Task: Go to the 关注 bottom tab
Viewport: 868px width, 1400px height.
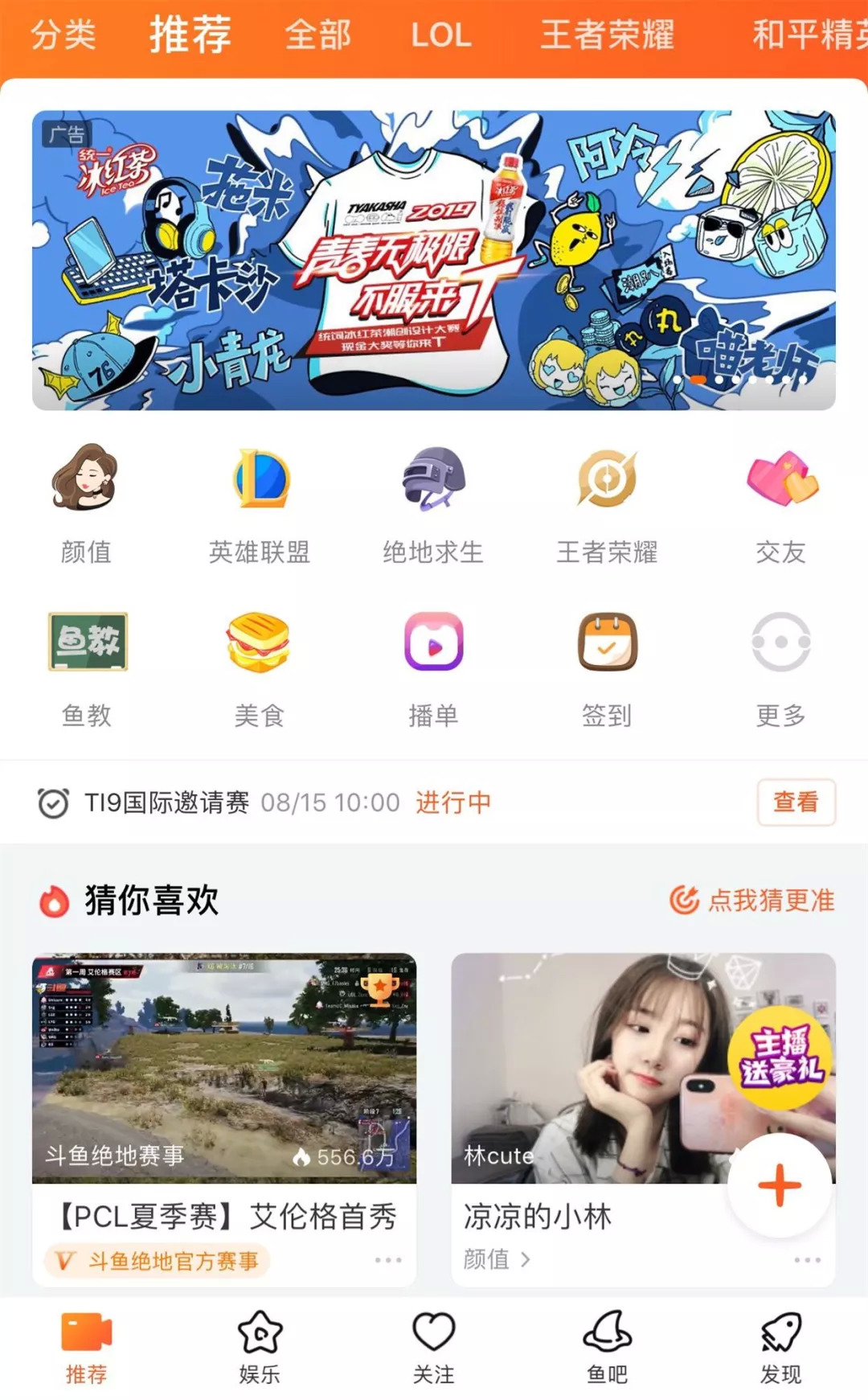Action: pyautogui.click(x=433, y=1347)
